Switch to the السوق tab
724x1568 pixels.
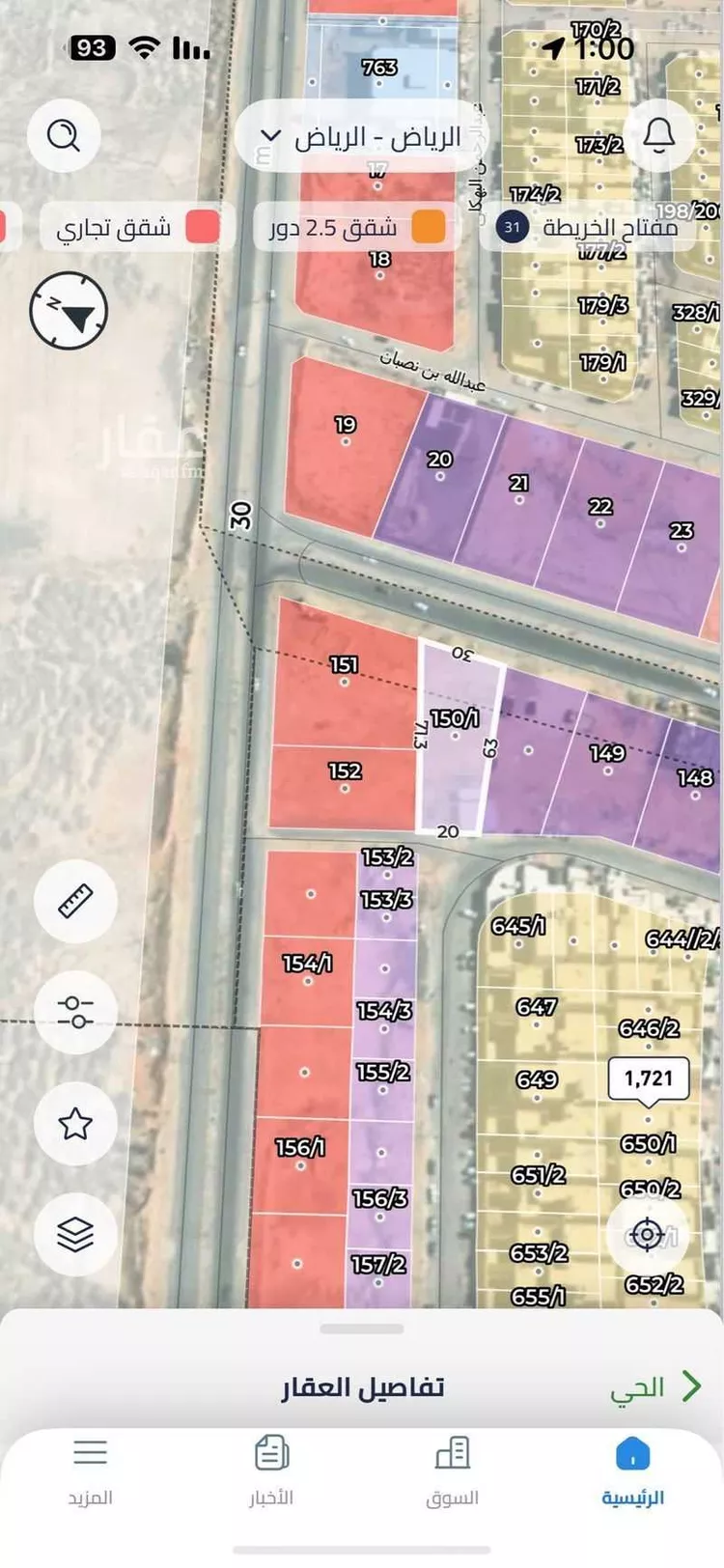click(452, 1471)
